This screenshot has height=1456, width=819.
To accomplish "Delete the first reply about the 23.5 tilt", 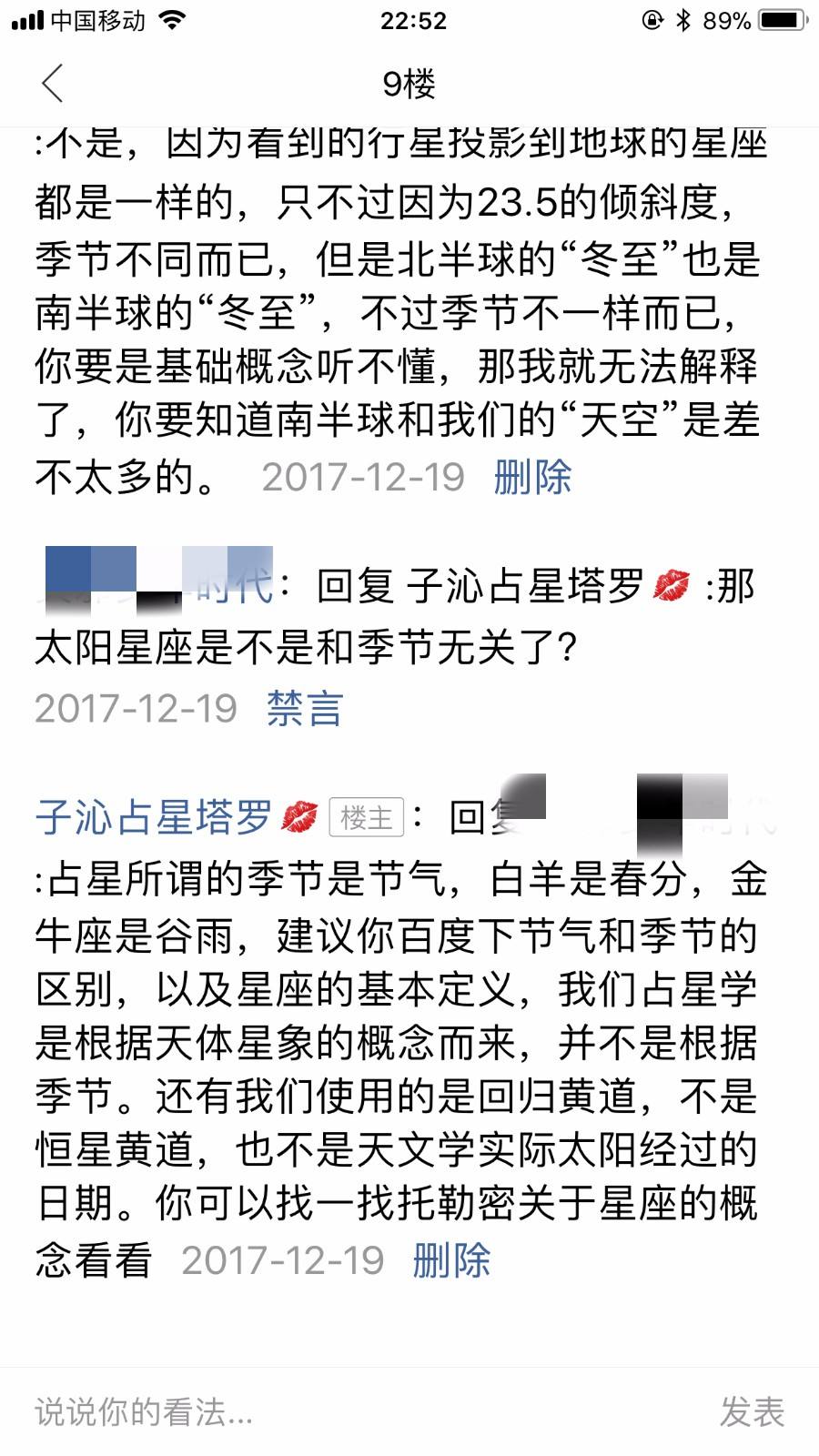I will point(532,477).
